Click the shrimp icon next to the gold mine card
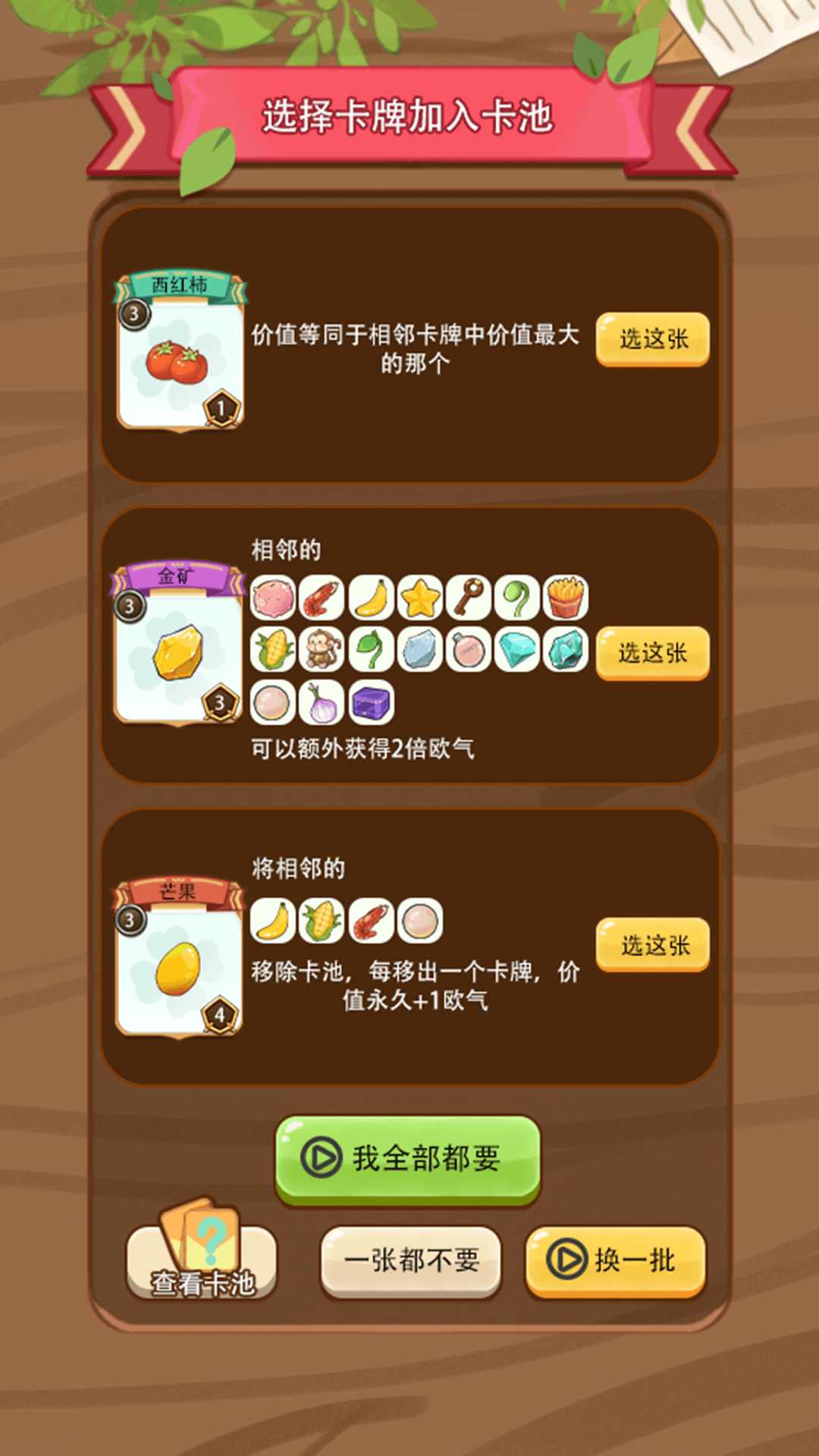The width and height of the screenshot is (819, 1456). 322,596
